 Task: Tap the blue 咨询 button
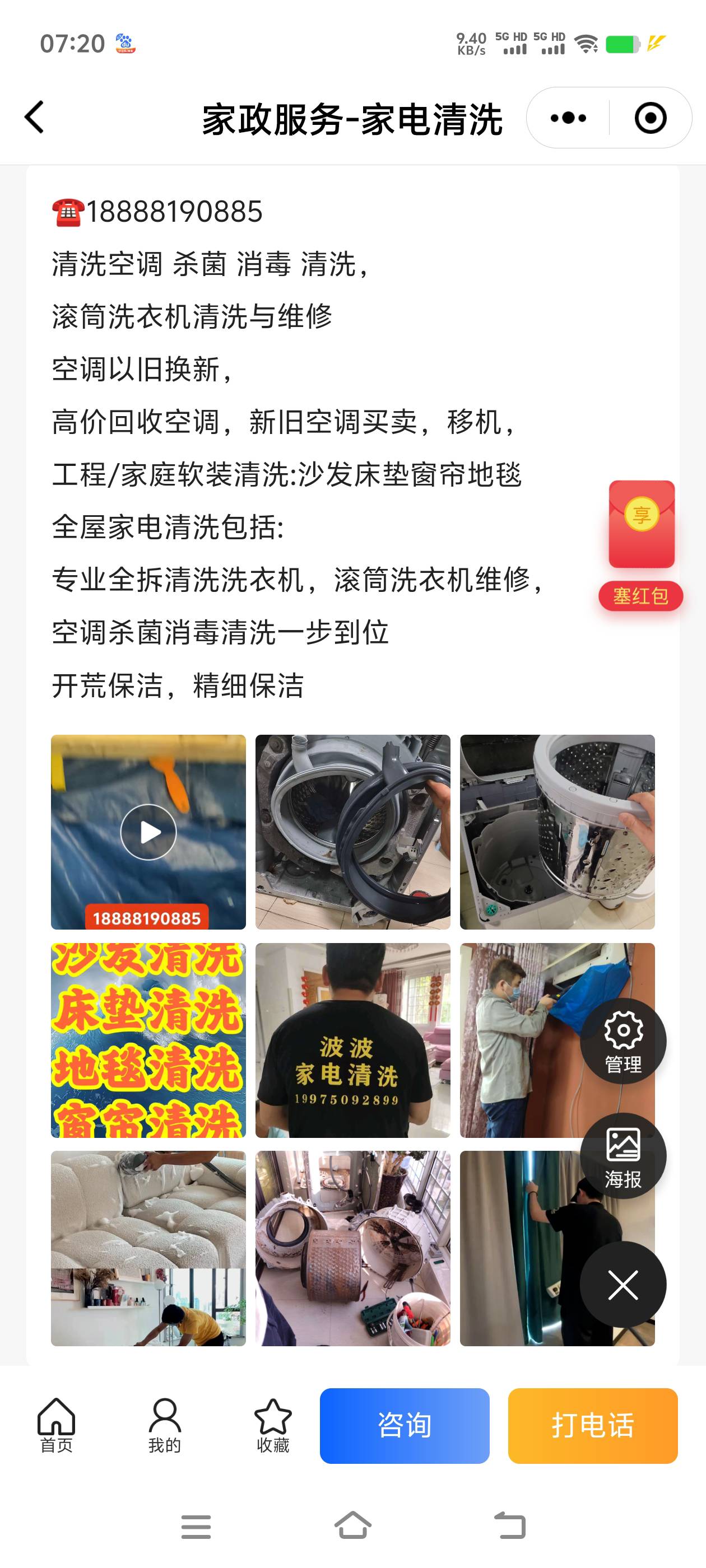(x=405, y=1425)
